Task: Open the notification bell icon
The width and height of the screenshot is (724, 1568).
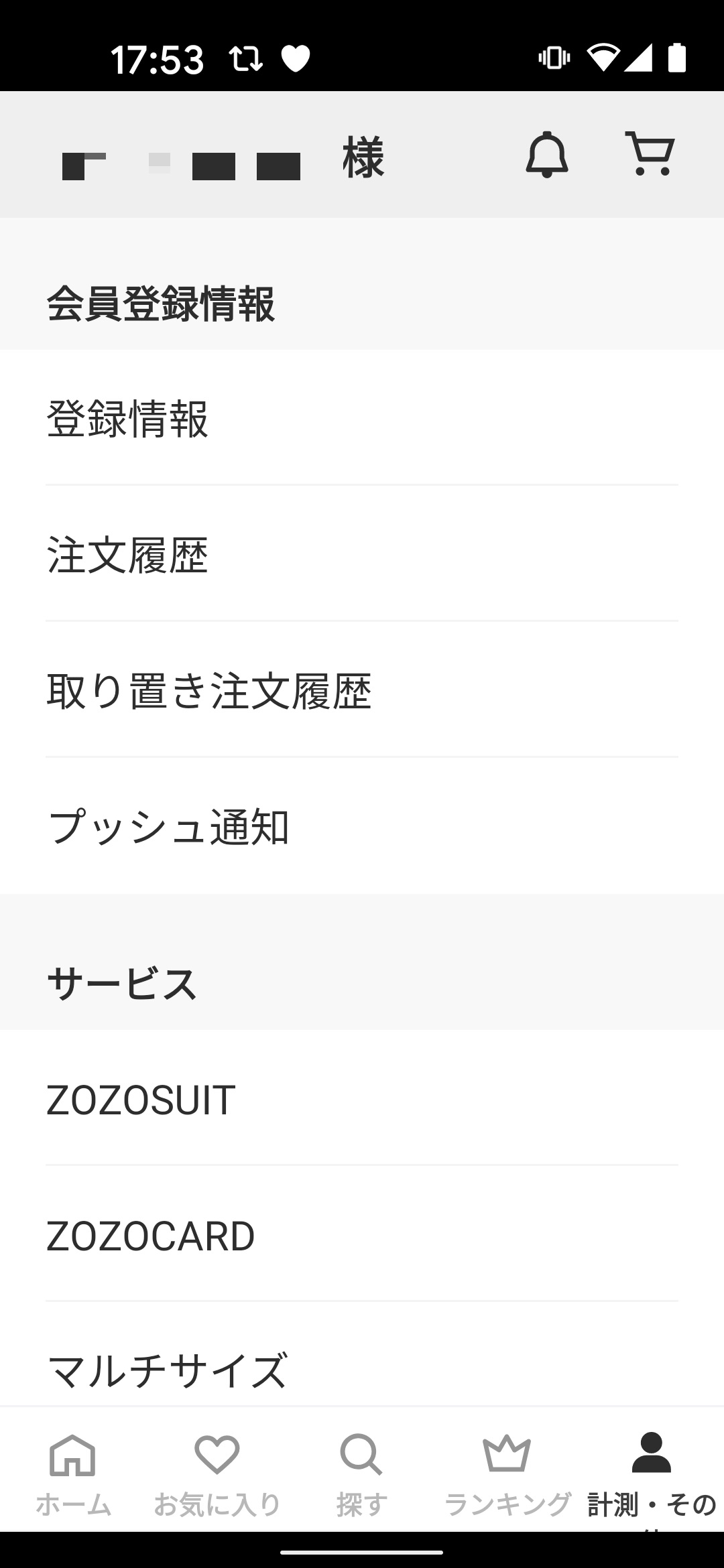Action: coord(547,155)
